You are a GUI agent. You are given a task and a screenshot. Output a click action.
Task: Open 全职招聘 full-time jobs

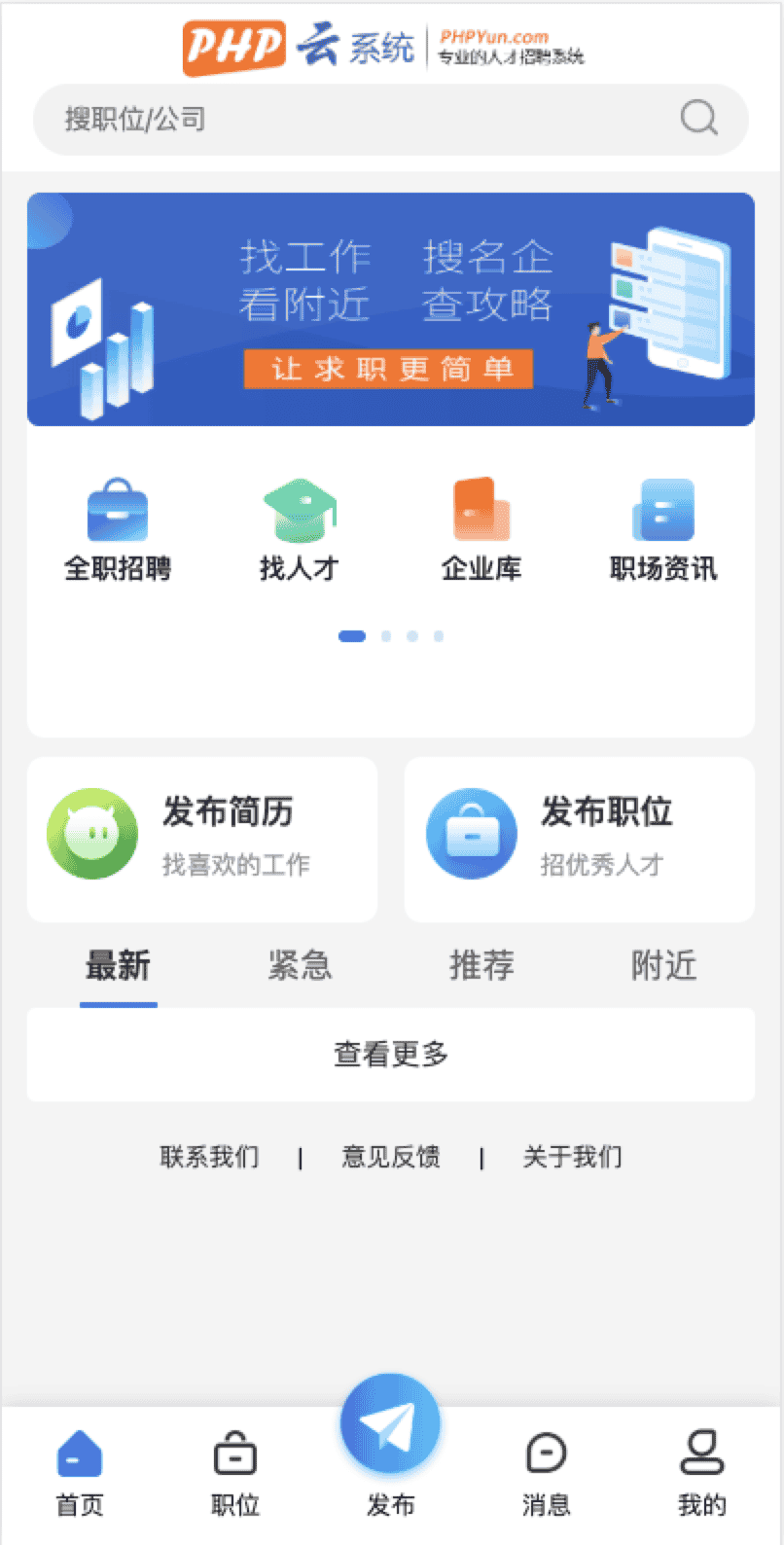tap(118, 529)
